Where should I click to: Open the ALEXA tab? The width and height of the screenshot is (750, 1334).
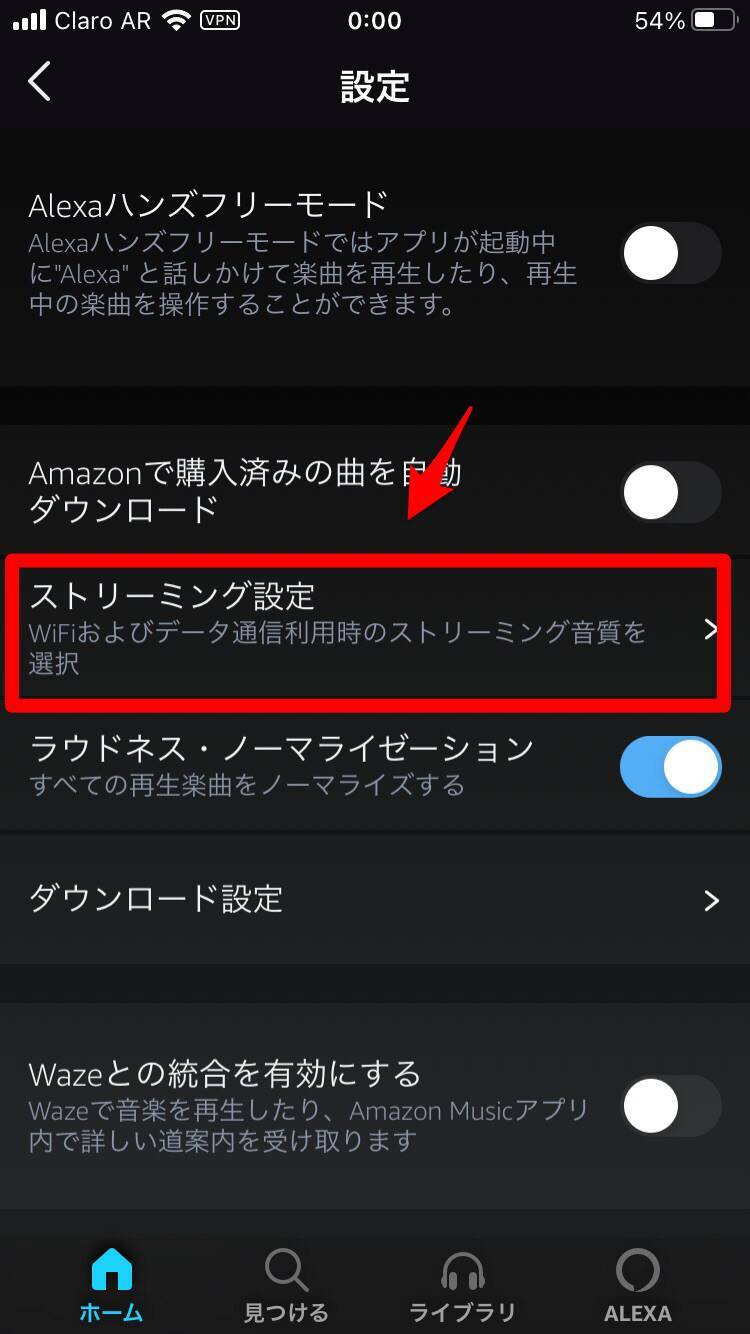637,1284
